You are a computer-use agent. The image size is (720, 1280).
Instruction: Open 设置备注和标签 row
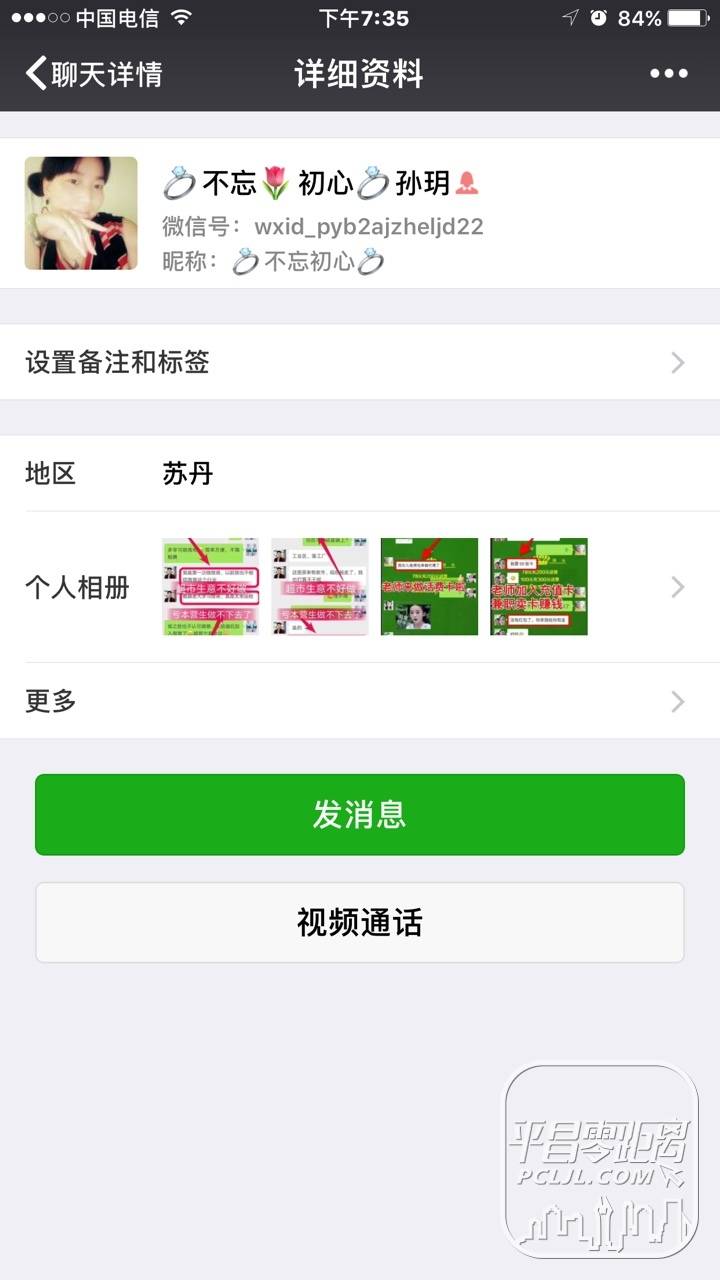point(360,362)
